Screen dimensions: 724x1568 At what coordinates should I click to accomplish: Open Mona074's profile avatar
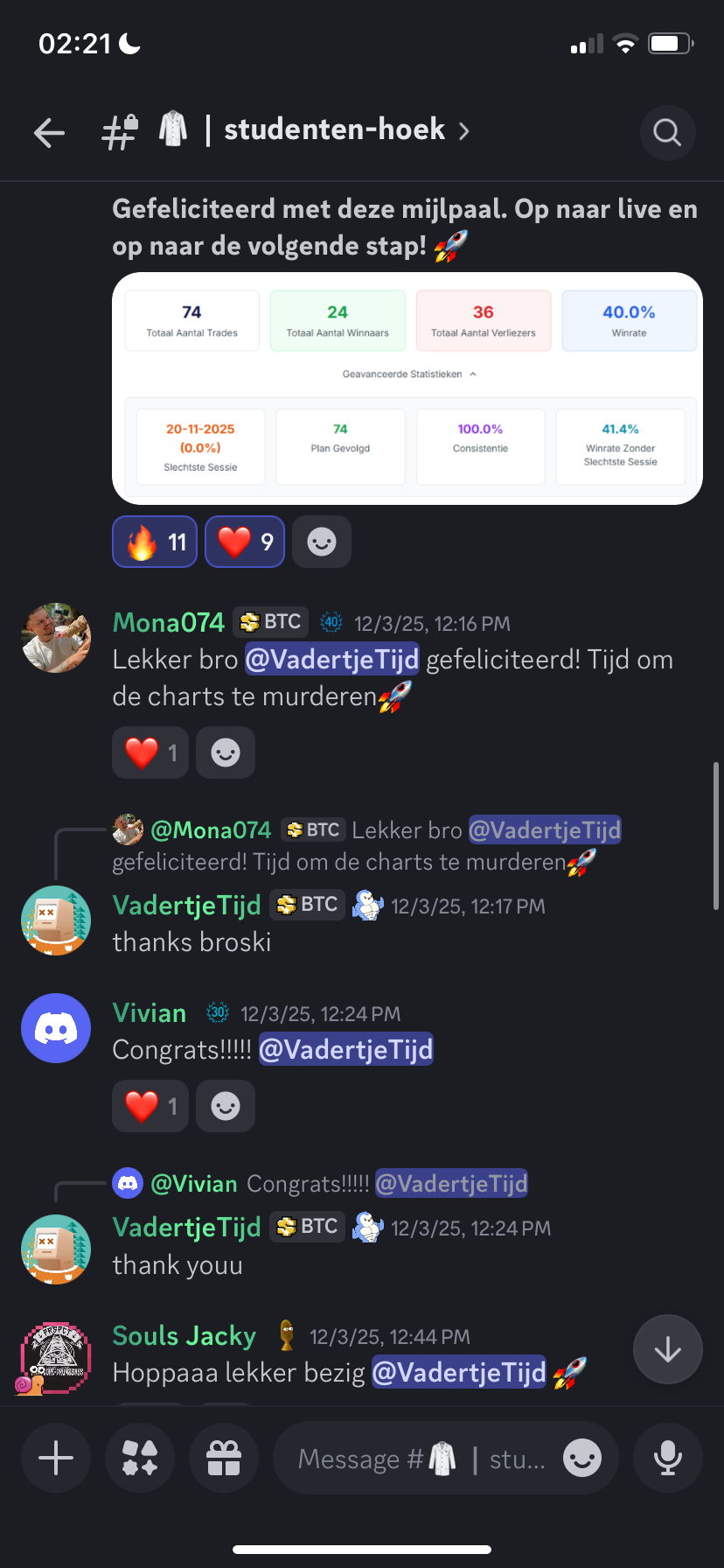[x=56, y=637]
